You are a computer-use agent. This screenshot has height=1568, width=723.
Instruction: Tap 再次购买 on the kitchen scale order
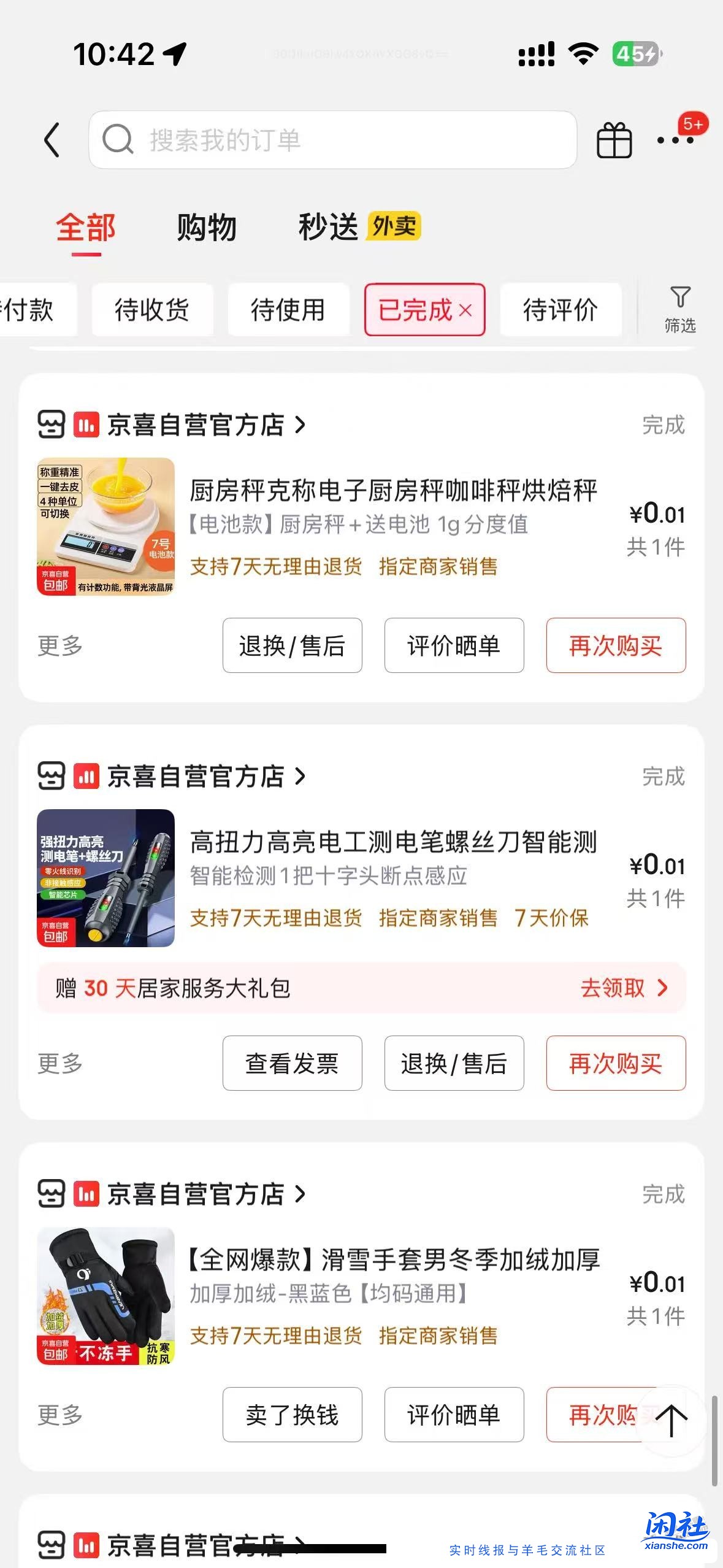[x=616, y=647]
